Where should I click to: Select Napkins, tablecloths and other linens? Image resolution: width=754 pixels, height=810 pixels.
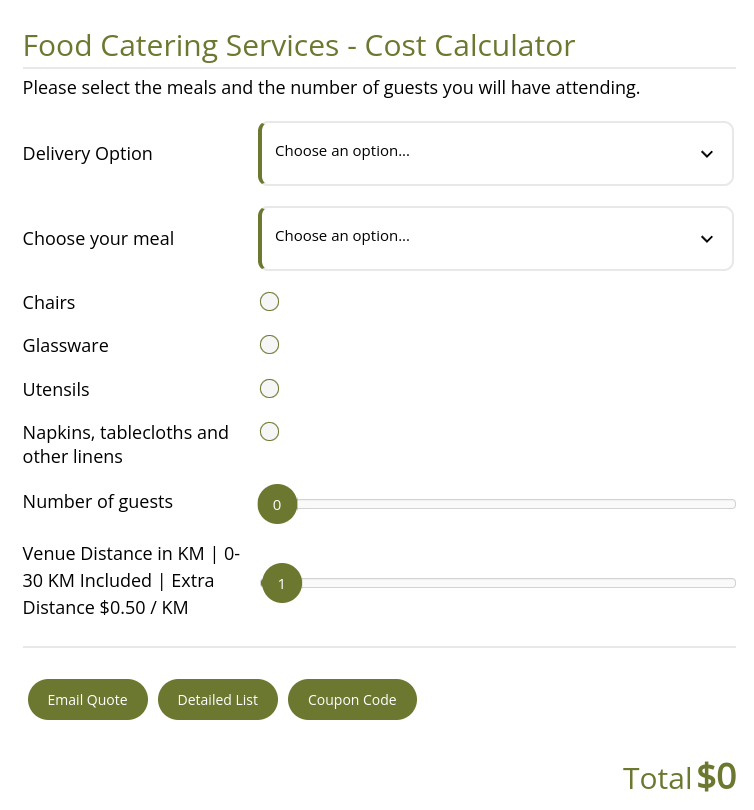pos(270,431)
